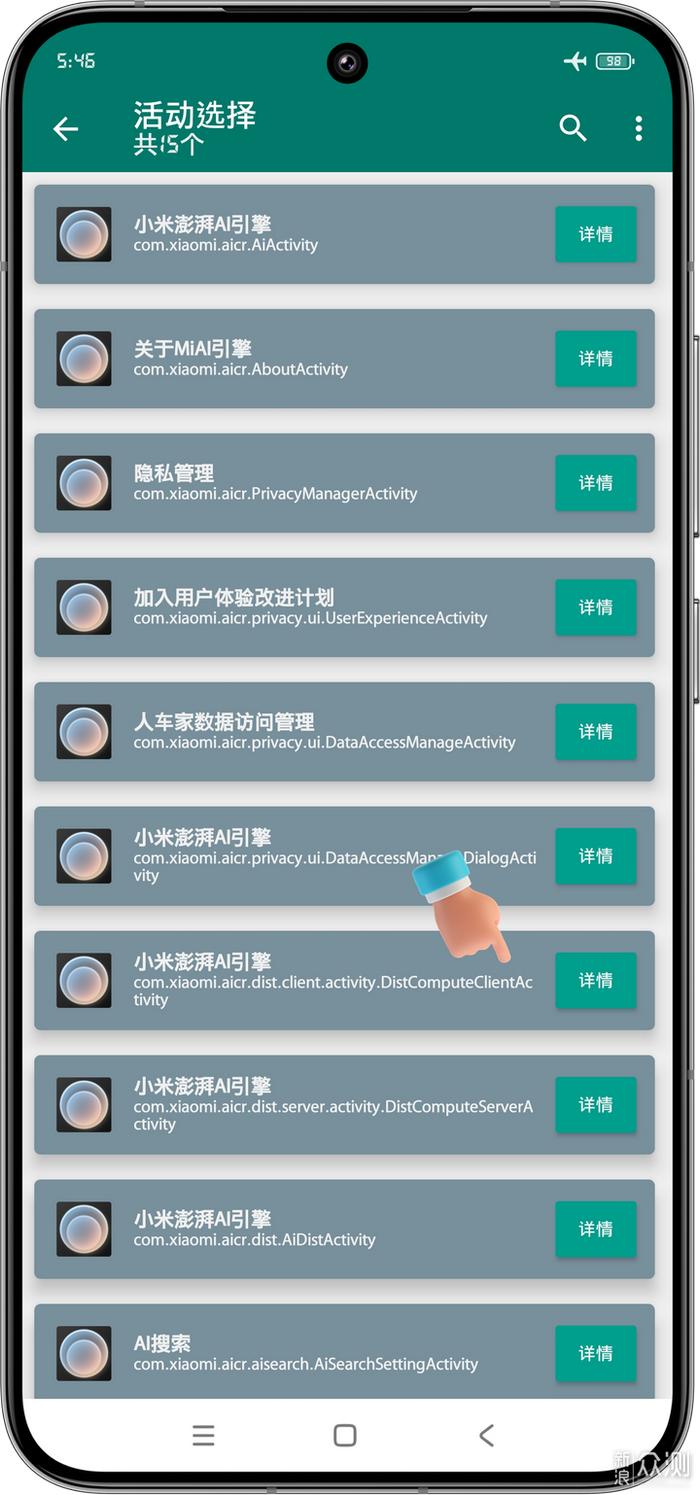
Task: Show 详情 for AI搜索
Action: [596, 1353]
